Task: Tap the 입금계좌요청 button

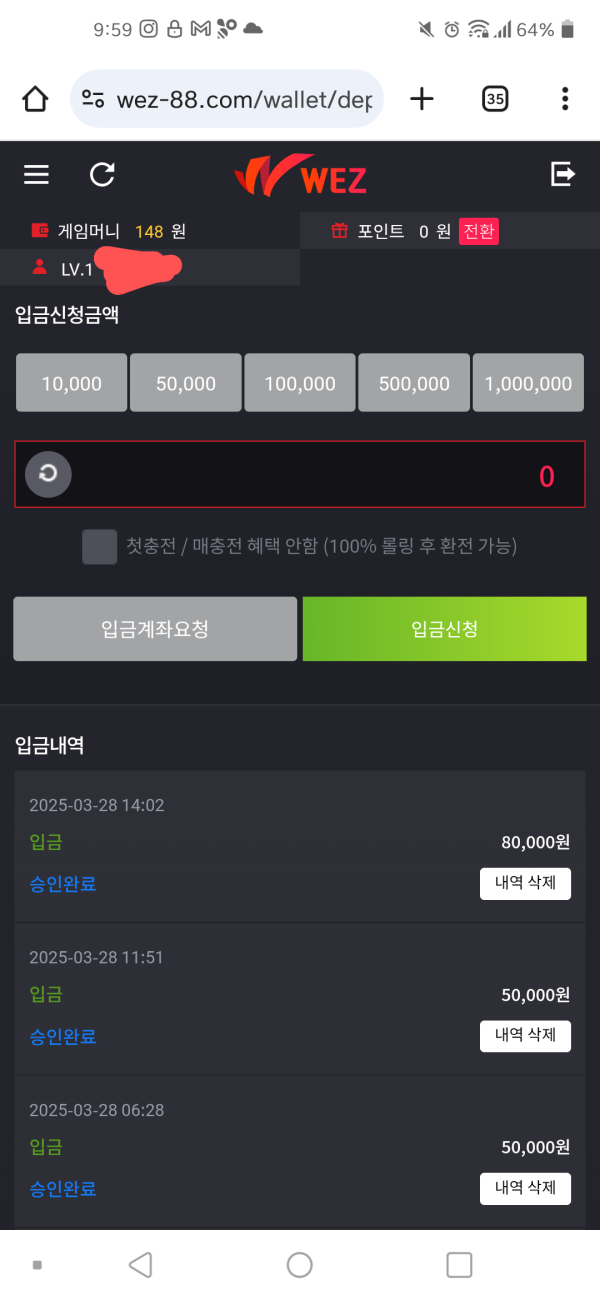Action: [155, 629]
